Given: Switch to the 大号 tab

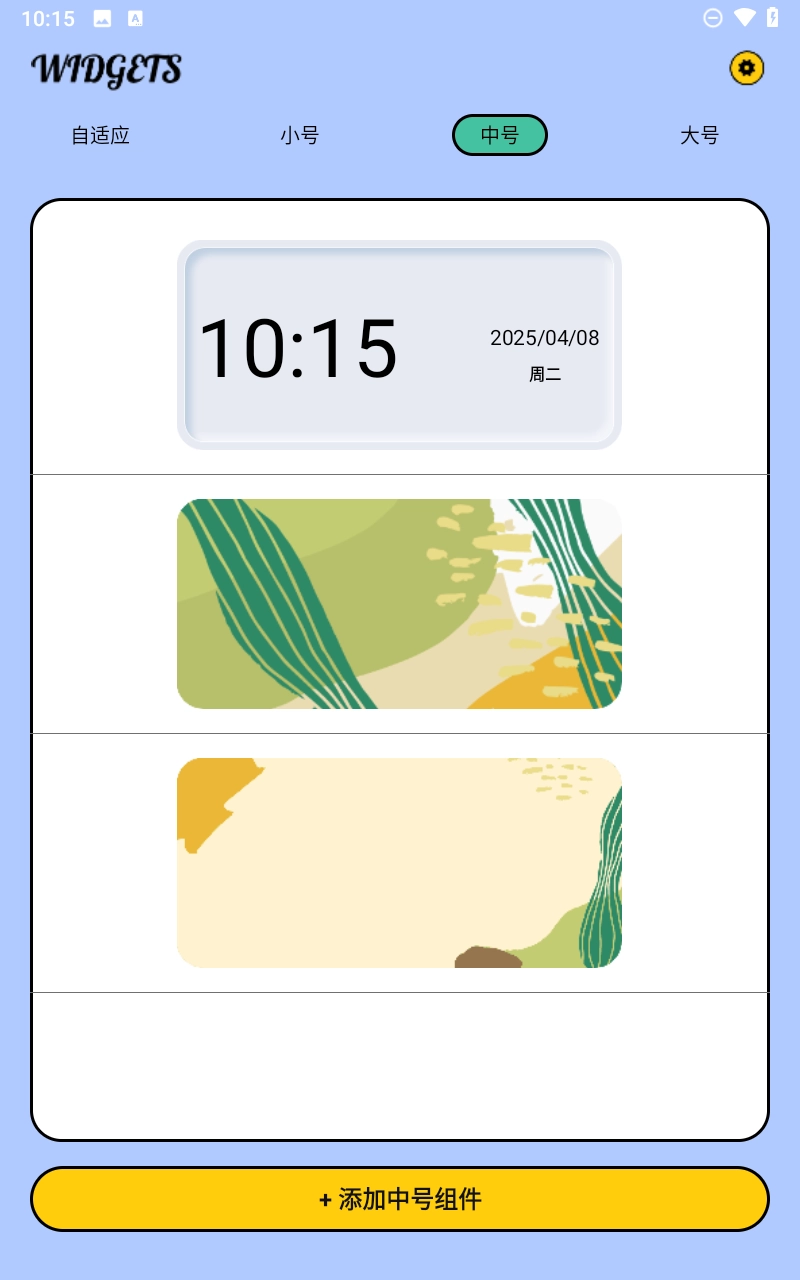Looking at the screenshot, I should coord(699,136).
